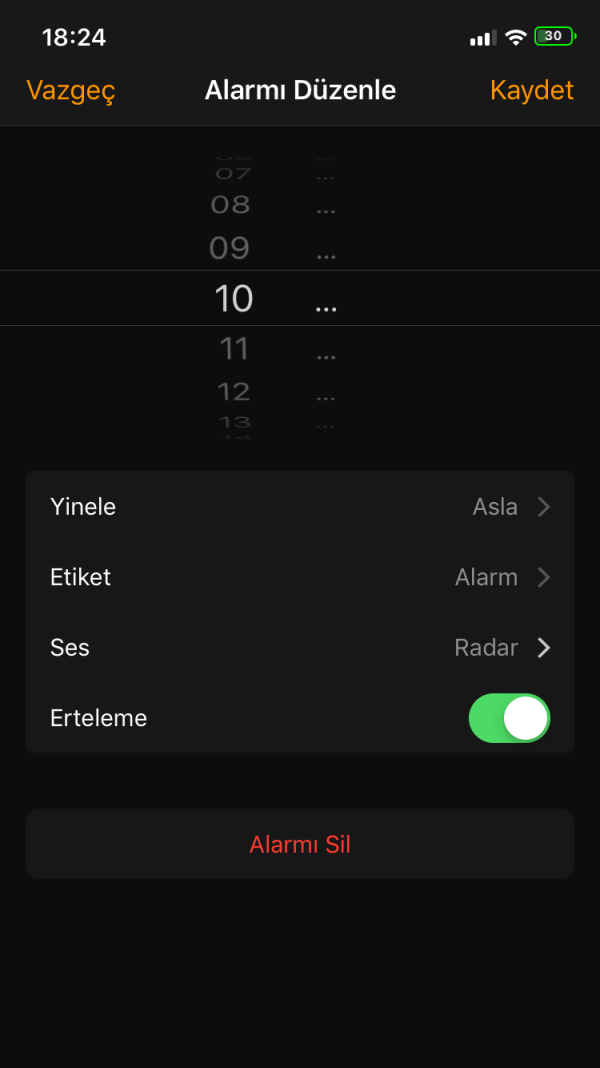The width and height of the screenshot is (600, 1068).
Task: Turn off the Erteleme snooze switch
Action: coord(509,718)
